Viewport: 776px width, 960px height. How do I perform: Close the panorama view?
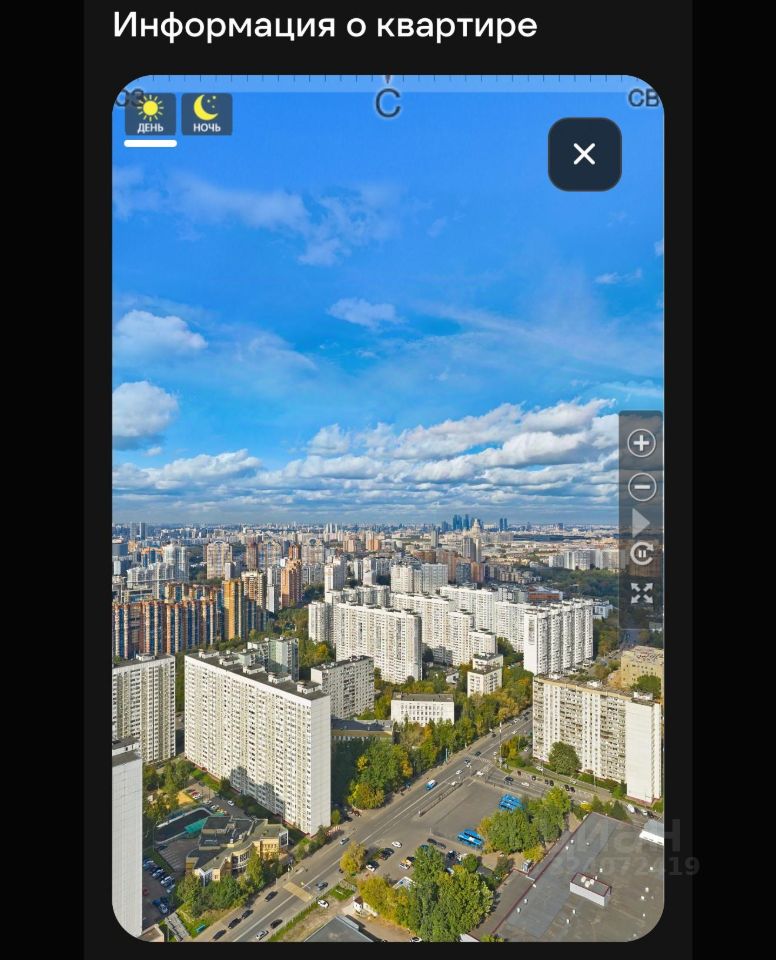[584, 154]
